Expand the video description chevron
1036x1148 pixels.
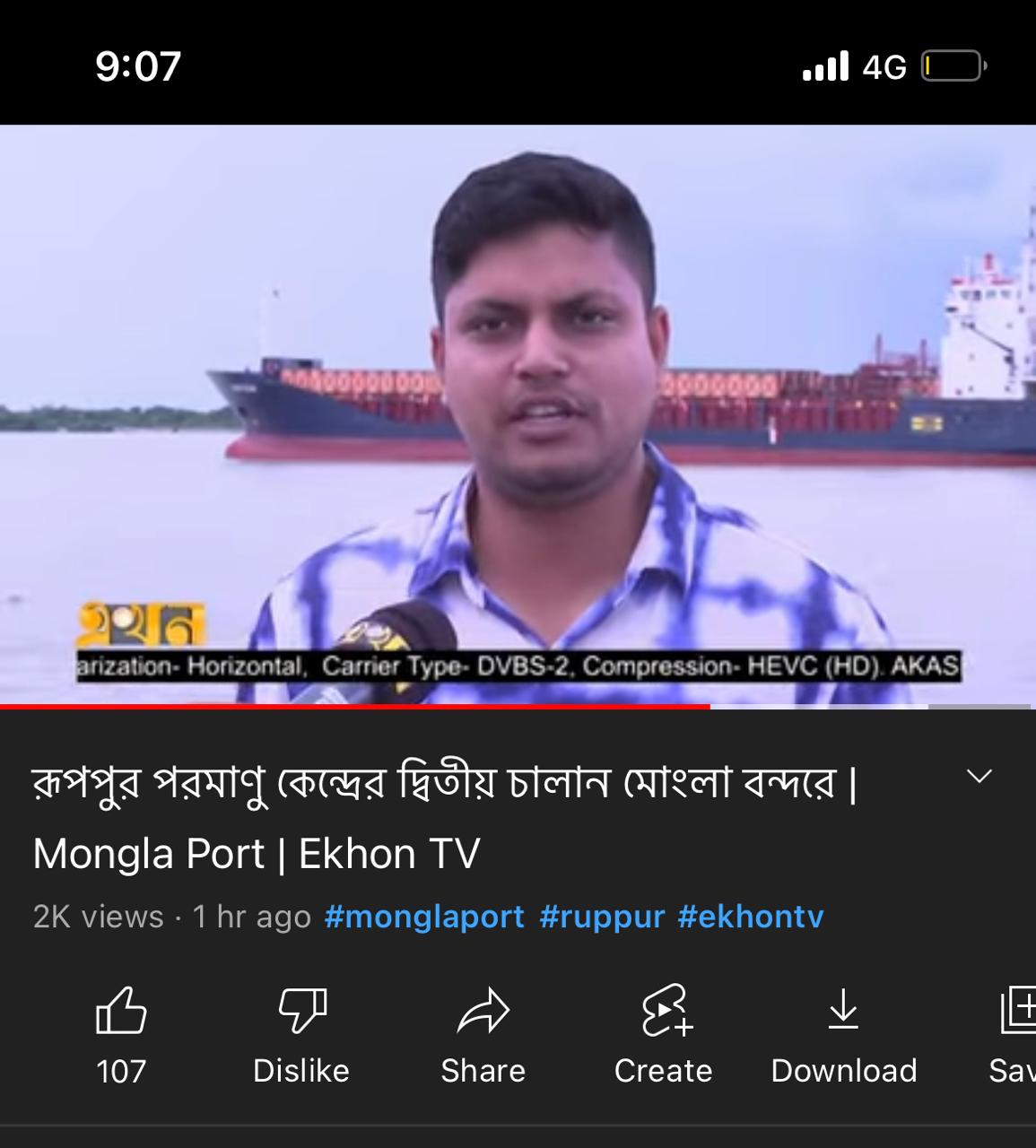(x=979, y=777)
